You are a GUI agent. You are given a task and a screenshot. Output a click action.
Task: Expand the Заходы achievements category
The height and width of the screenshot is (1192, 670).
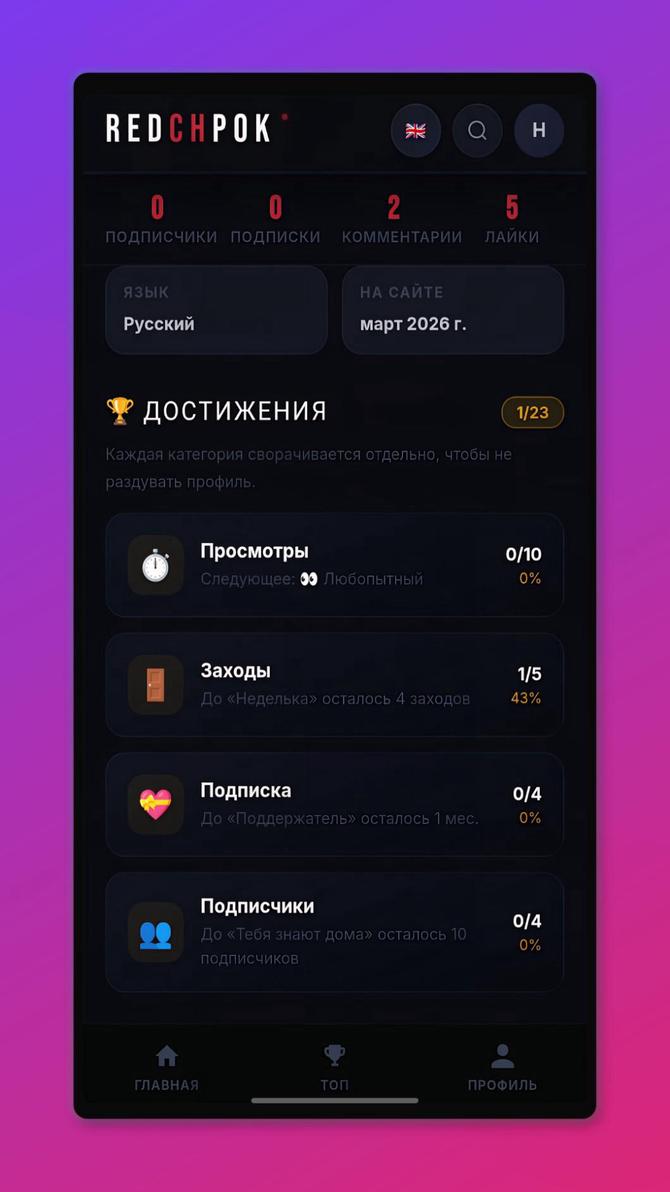click(334, 685)
